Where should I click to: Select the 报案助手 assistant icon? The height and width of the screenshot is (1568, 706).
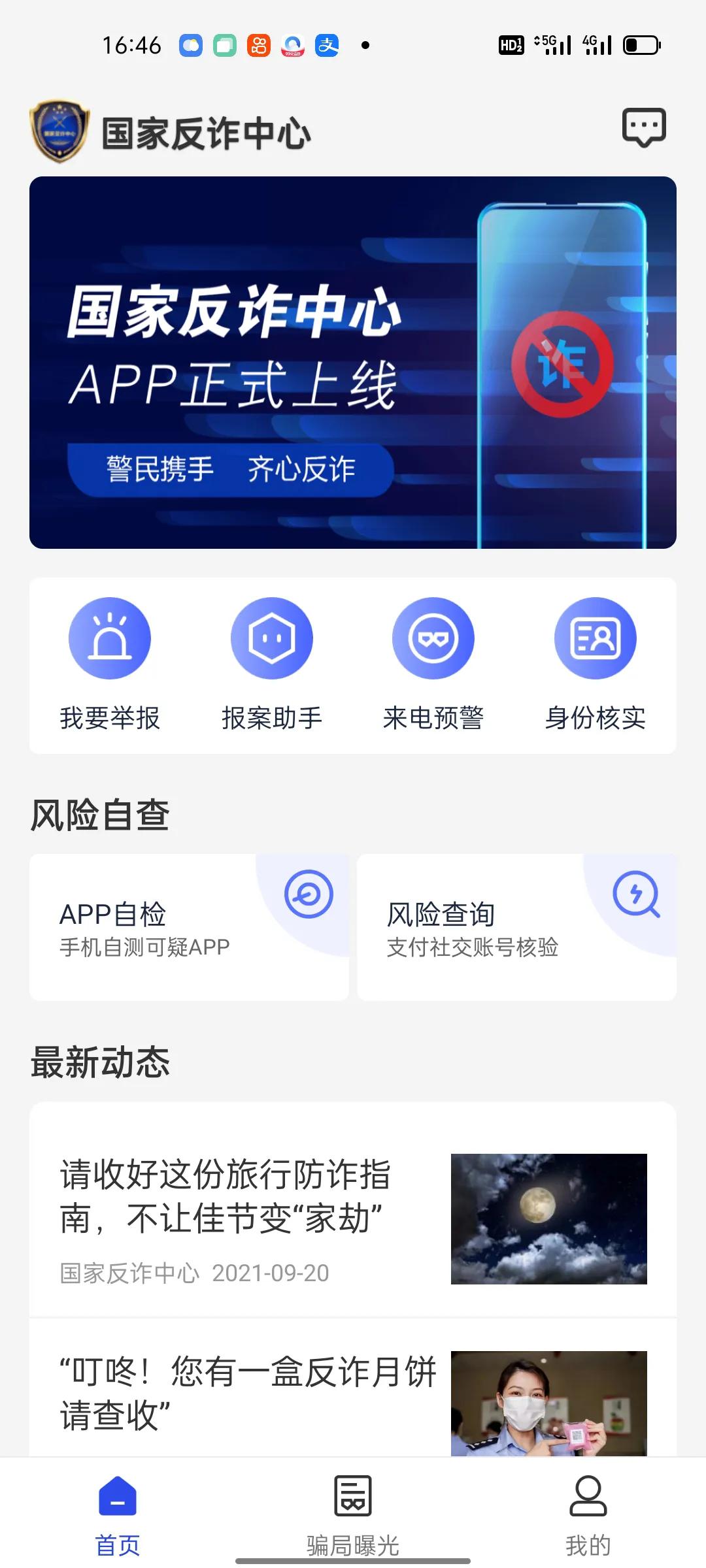pyautogui.click(x=271, y=638)
